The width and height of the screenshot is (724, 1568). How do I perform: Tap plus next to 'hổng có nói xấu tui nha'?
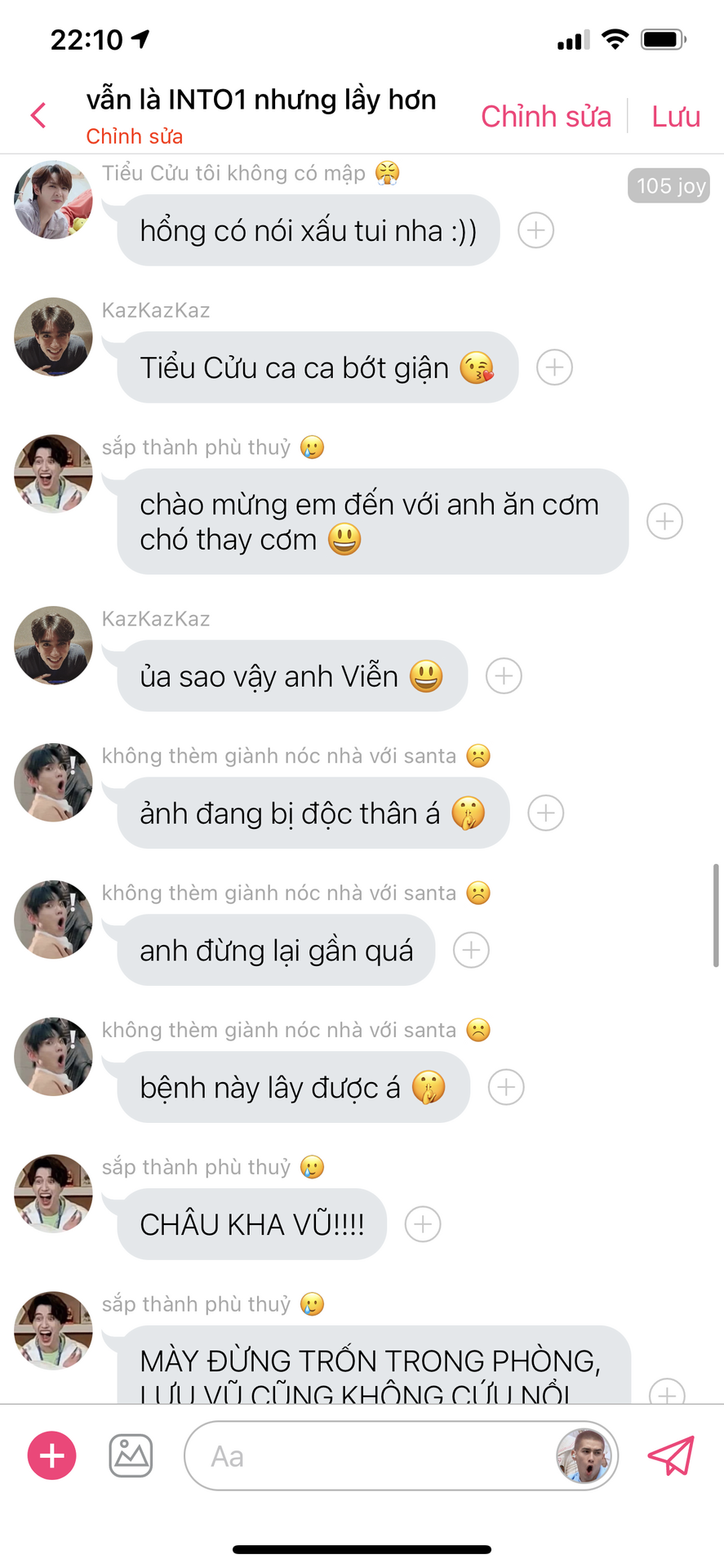pos(535,230)
